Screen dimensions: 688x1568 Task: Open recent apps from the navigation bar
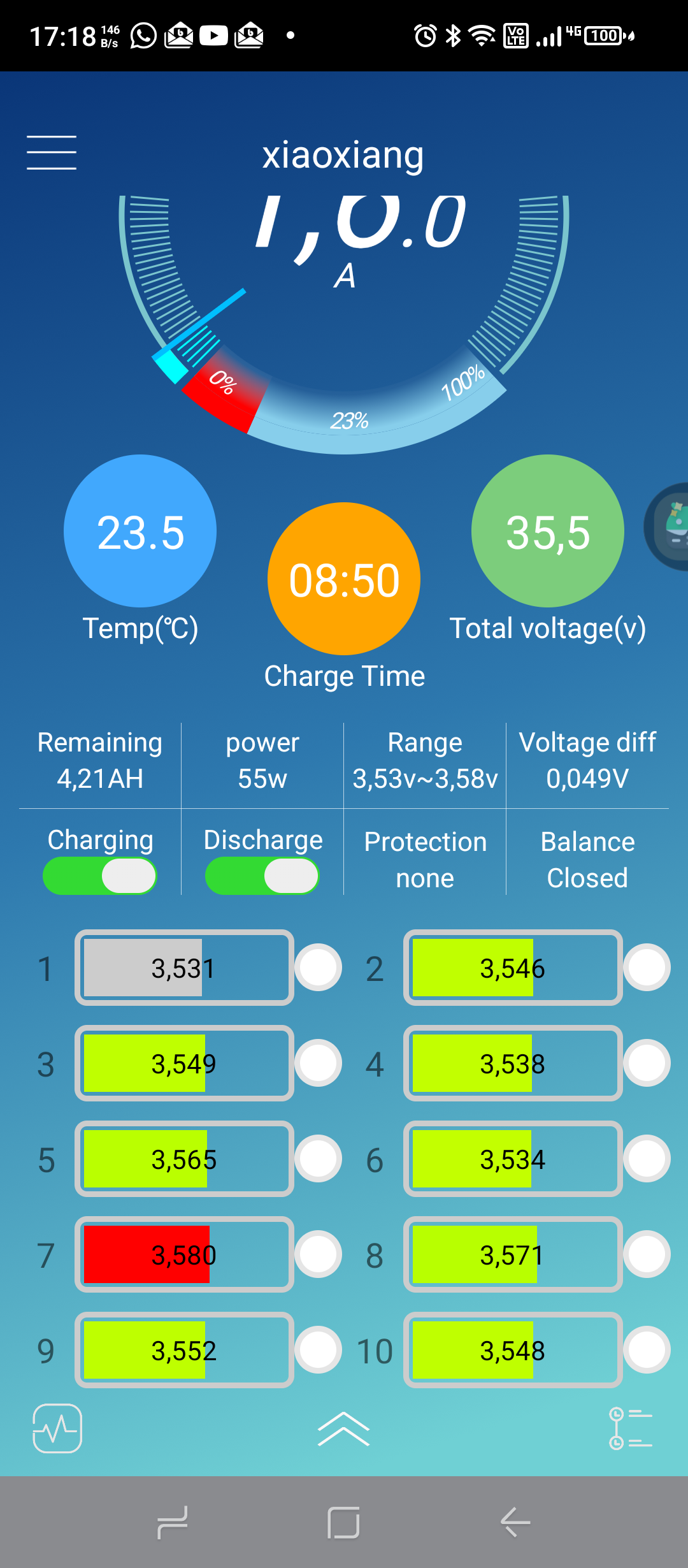(172, 1523)
